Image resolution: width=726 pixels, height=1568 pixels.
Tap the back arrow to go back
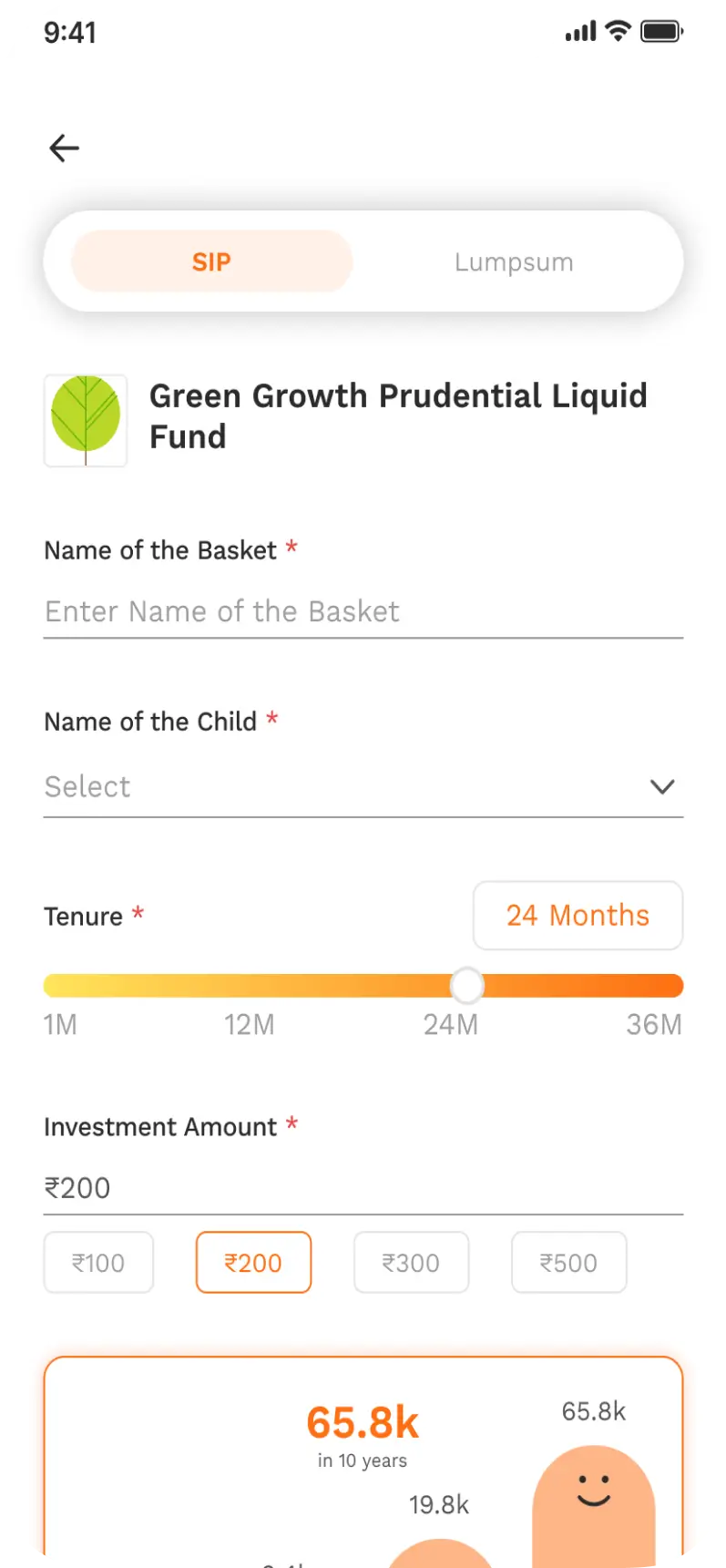point(64,148)
